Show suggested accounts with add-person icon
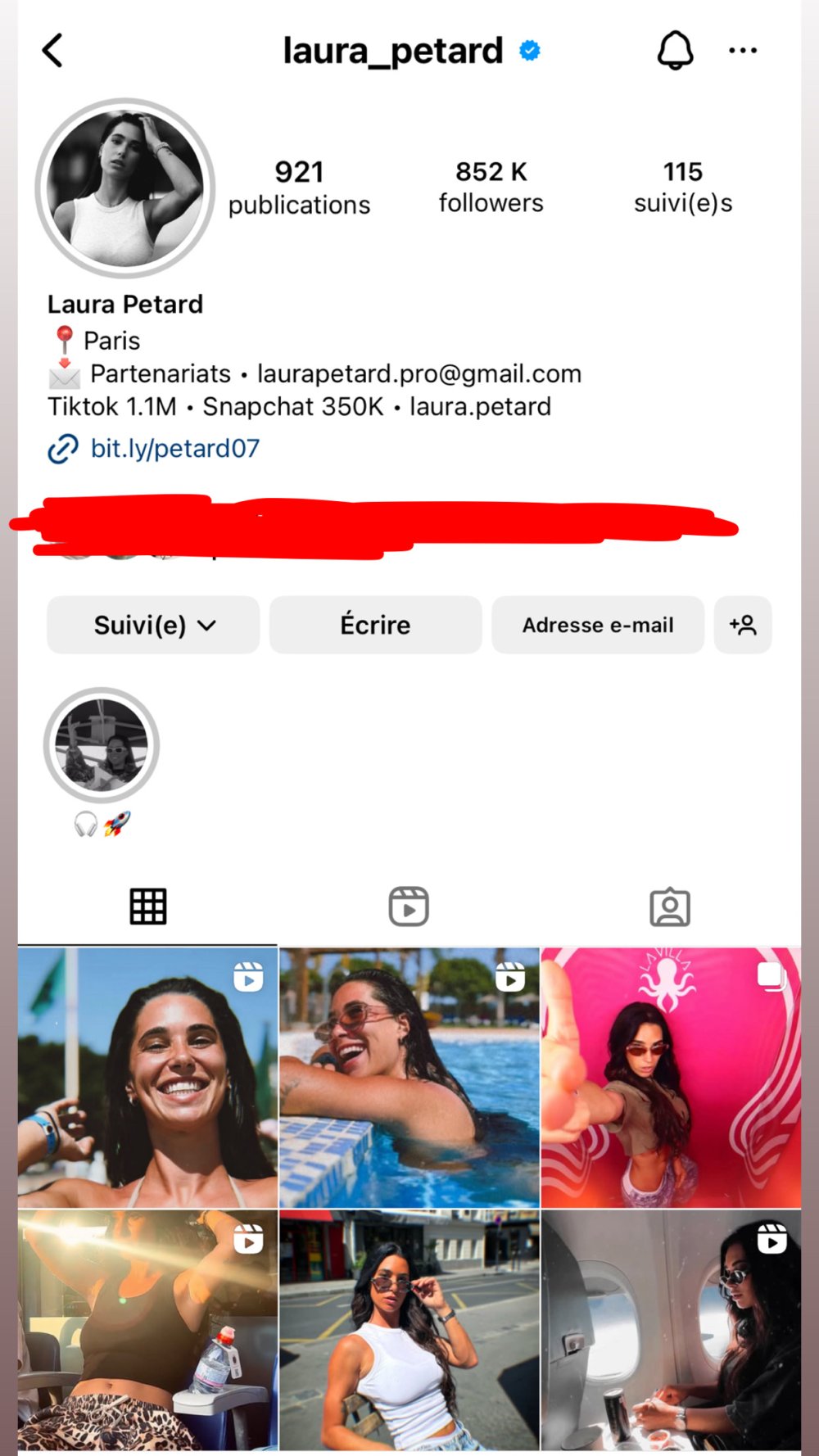 pyautogui.click(x=743, y=625)
